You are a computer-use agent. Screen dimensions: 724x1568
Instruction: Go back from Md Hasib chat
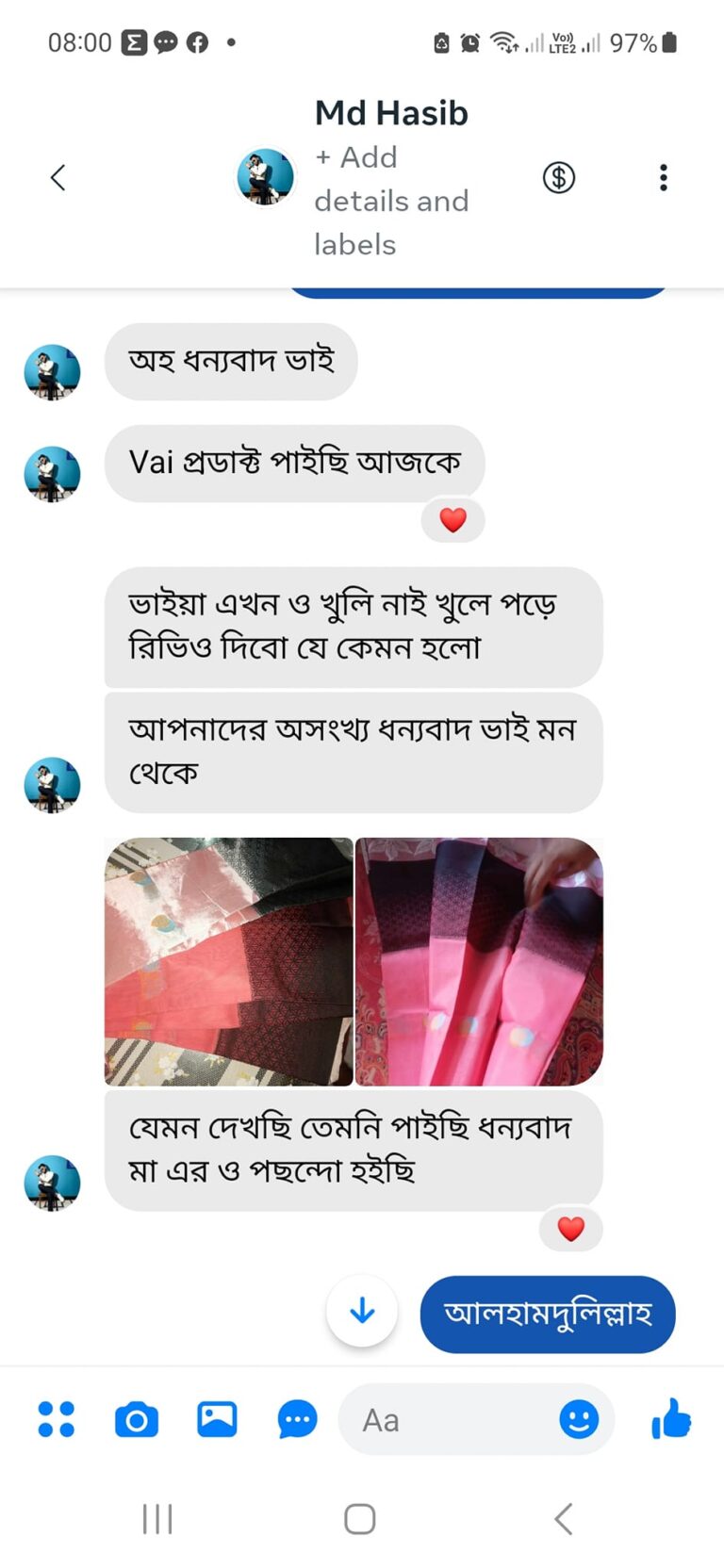pos(58,177)
